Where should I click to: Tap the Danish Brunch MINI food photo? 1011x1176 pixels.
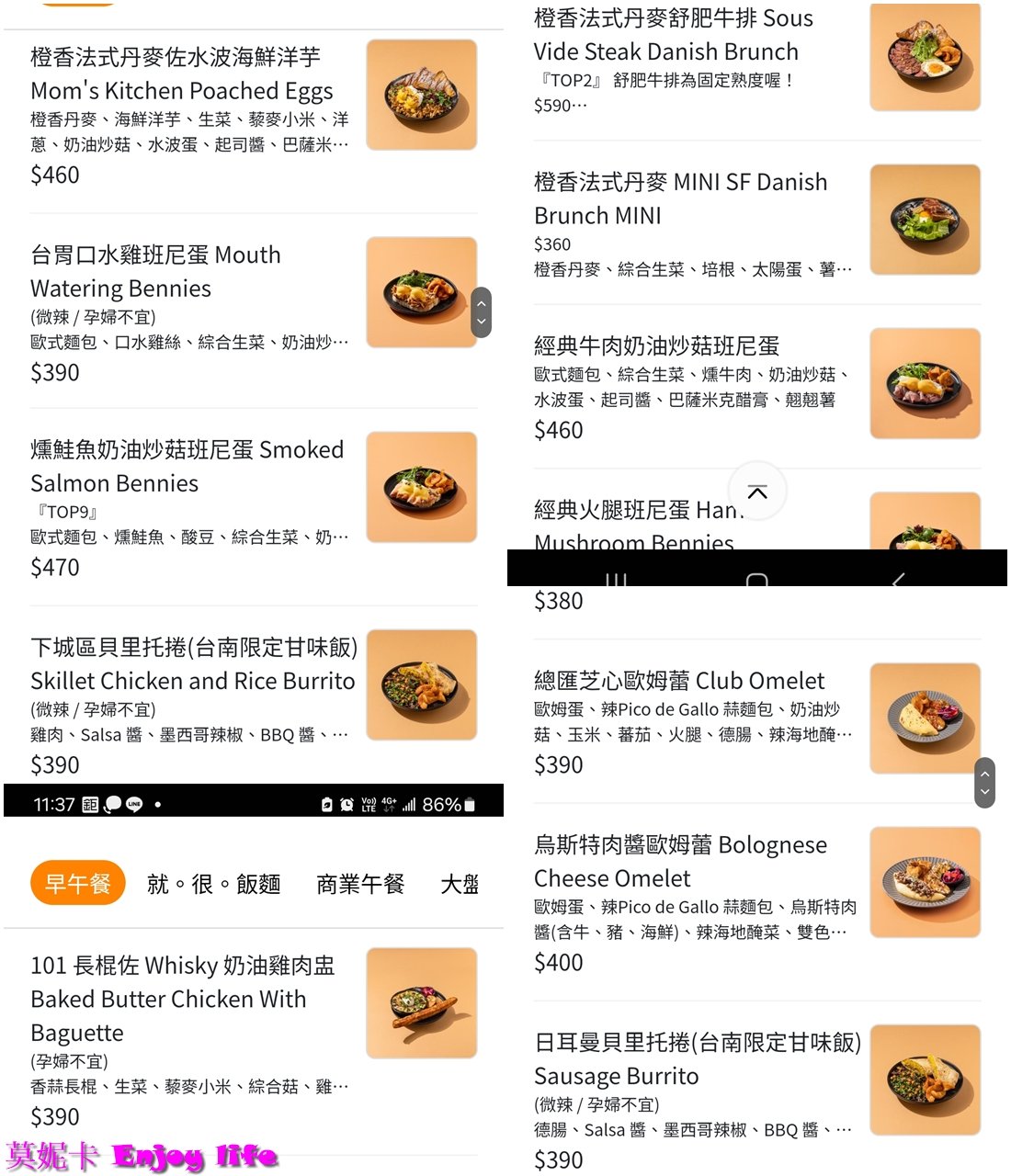[x=925, y=220]
